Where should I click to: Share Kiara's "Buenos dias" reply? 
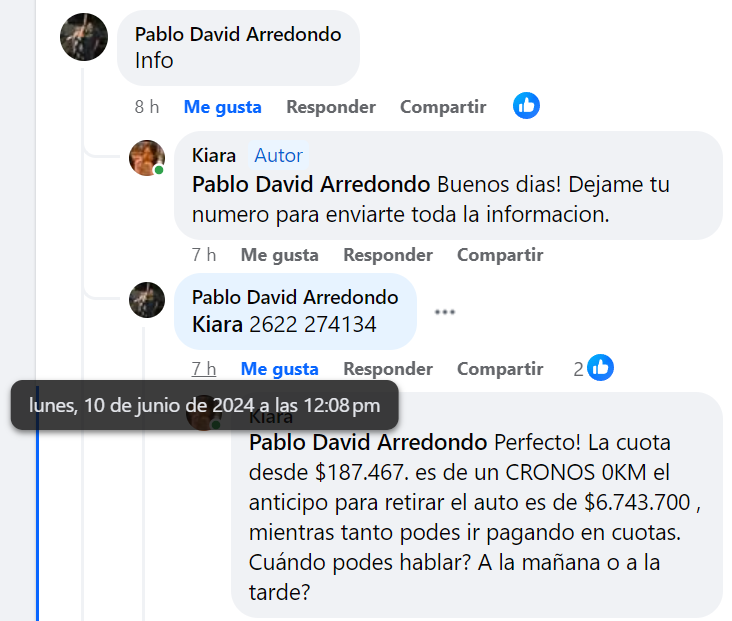click(500, 255)
